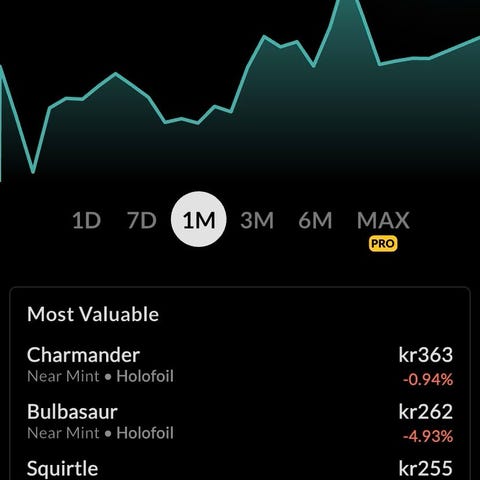Screen dimensions: 480x480
Task: Open the Bulbasaur card row
Action: (x=240, y=422)
